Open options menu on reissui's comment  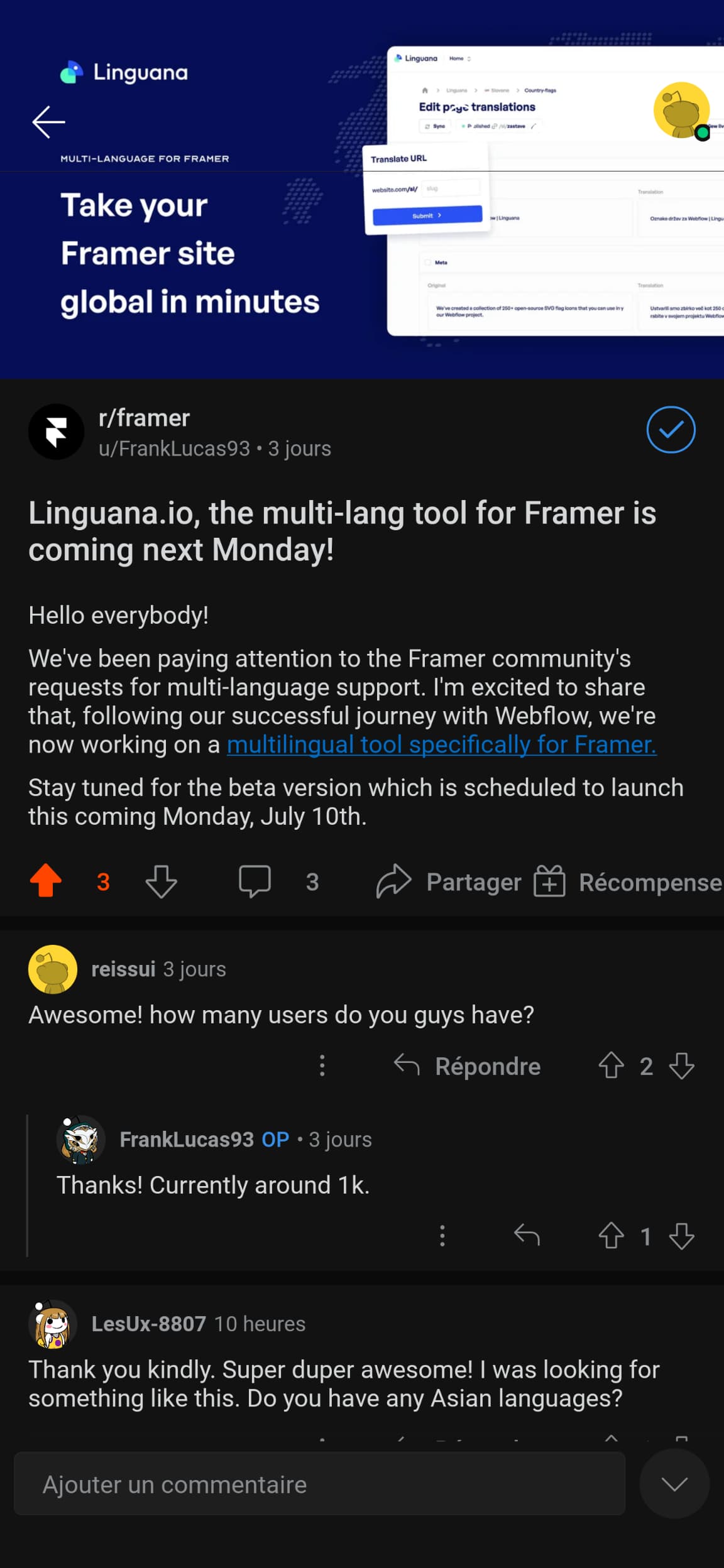point(322,1065)
